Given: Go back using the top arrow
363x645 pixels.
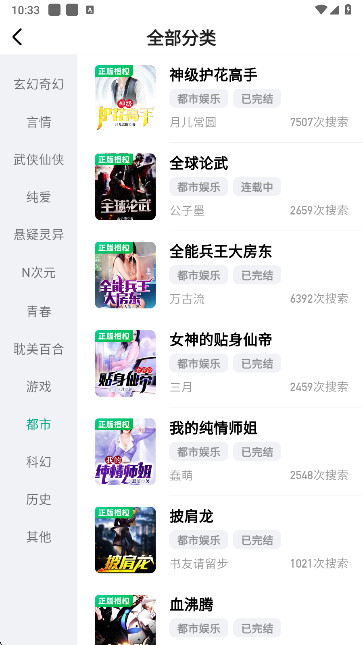Looking at the screenshot, I should 17,37.
